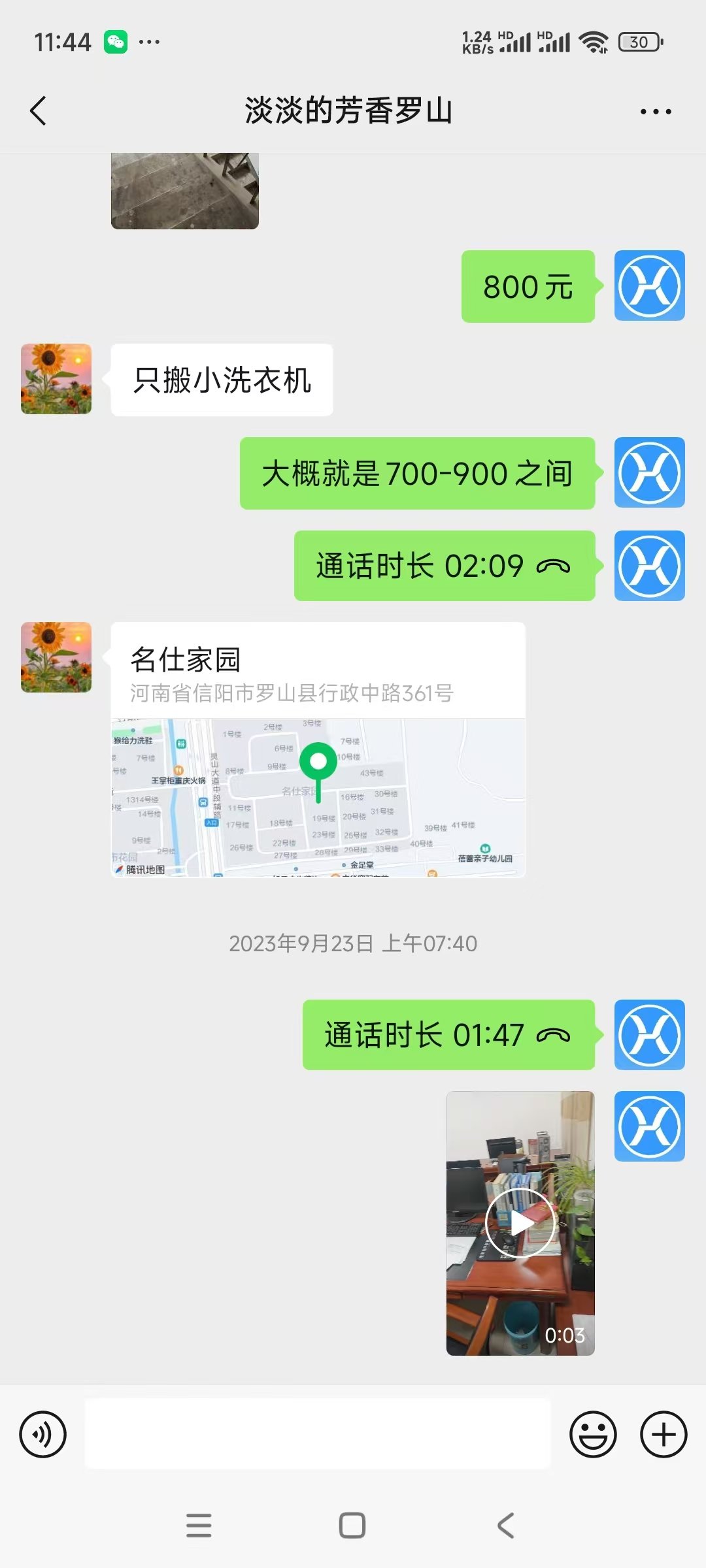Open the staircase photo at the top
The height and width of the screenshot is (1568, 706).
(185, 191)
